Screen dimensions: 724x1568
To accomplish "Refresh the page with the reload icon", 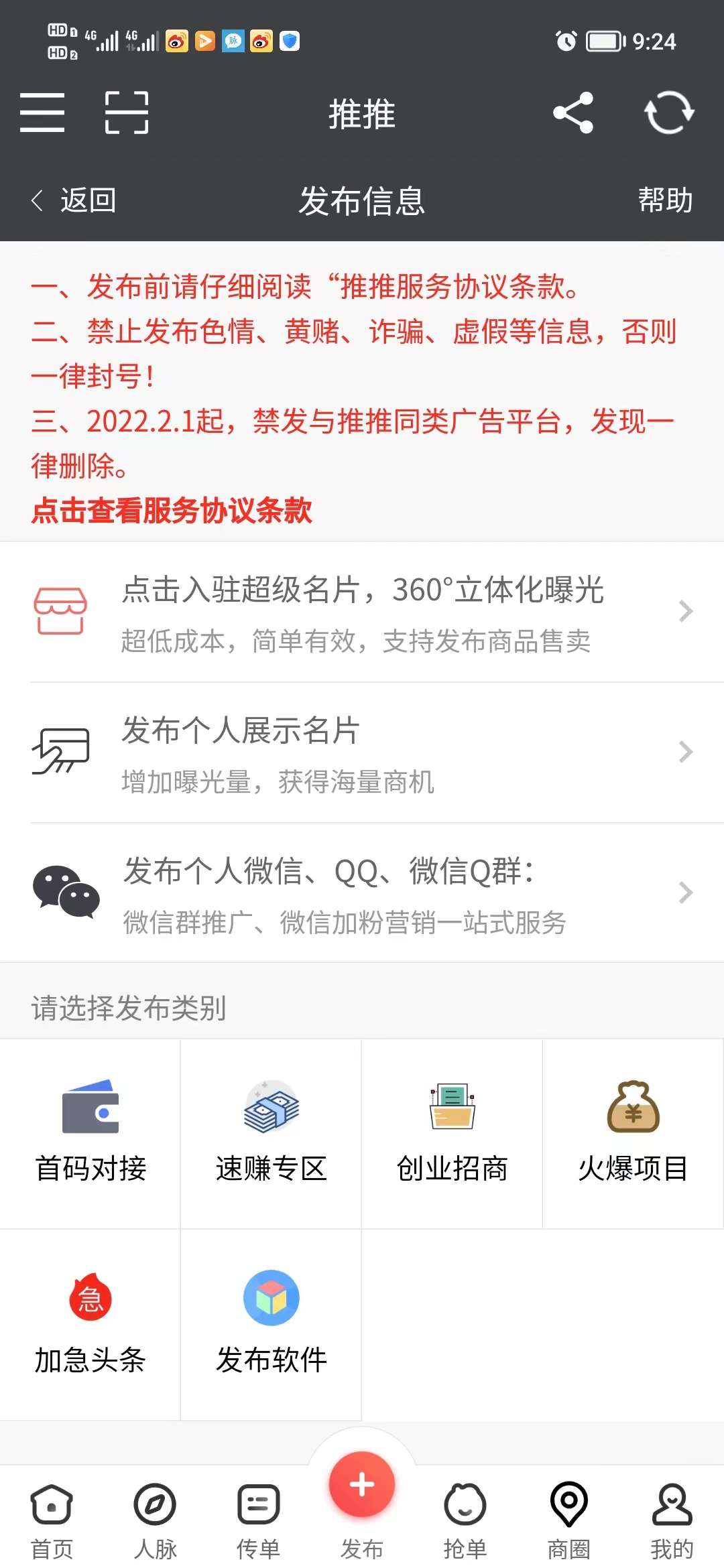I will click(669, 113).
